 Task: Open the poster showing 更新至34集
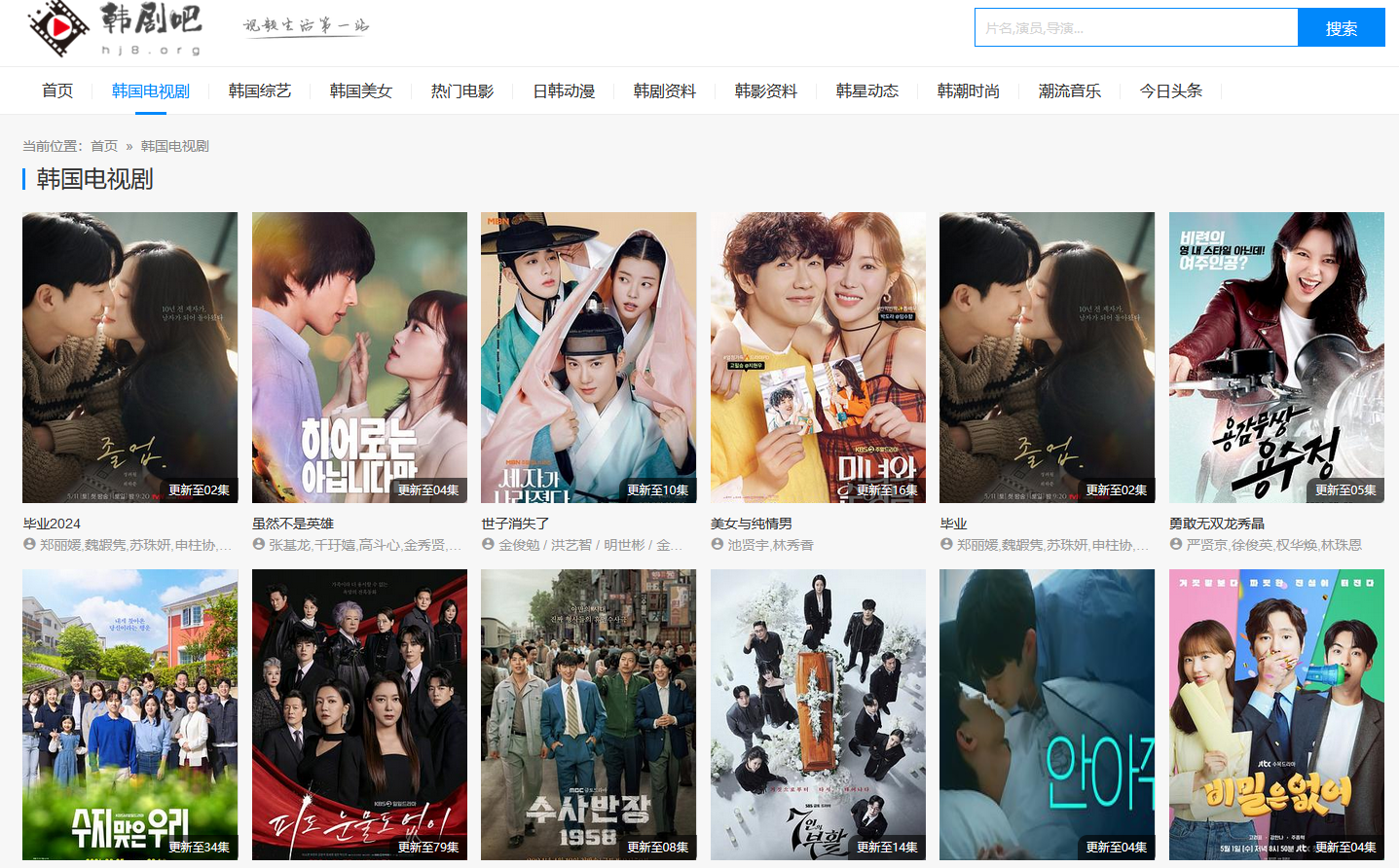(129, 714)
